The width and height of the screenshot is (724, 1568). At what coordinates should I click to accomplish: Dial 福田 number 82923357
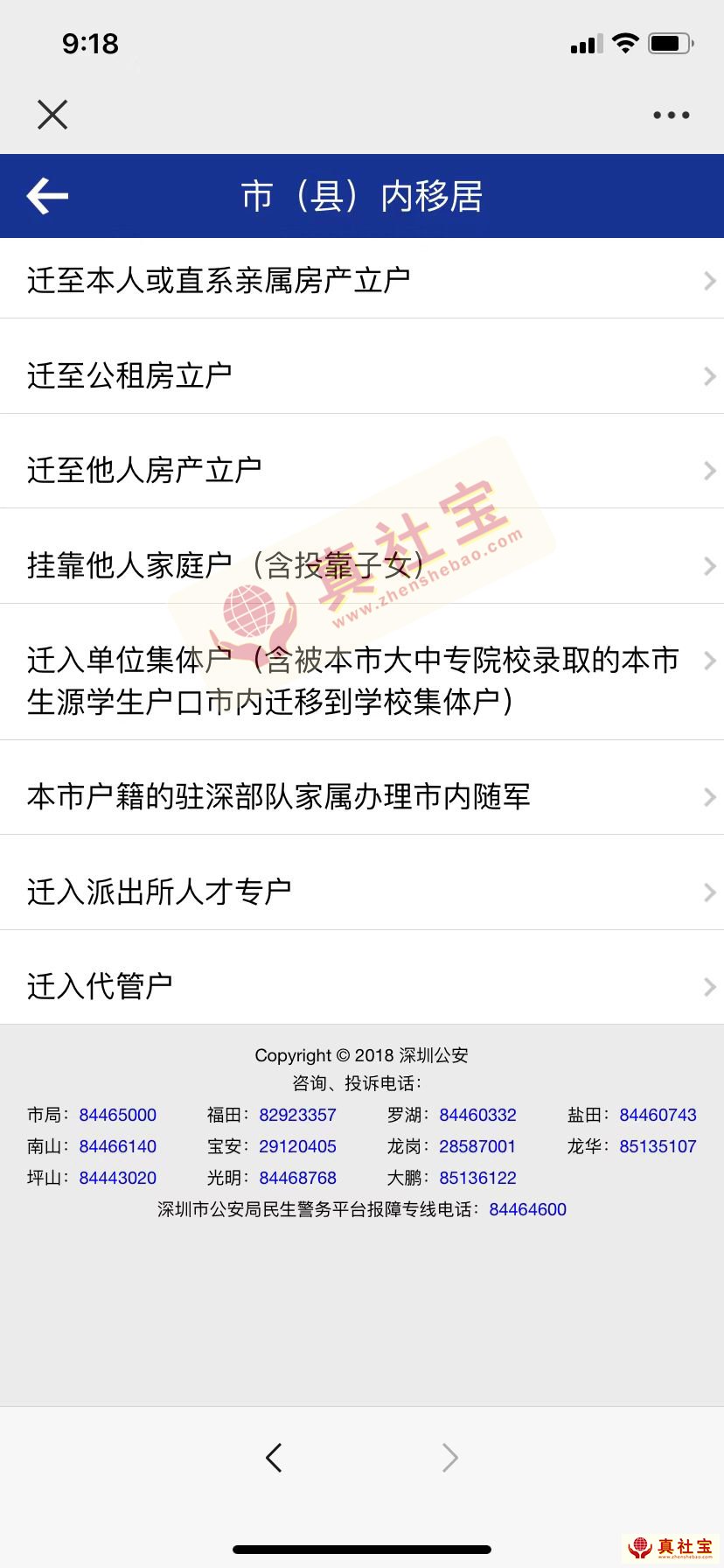click(297, 1115)
